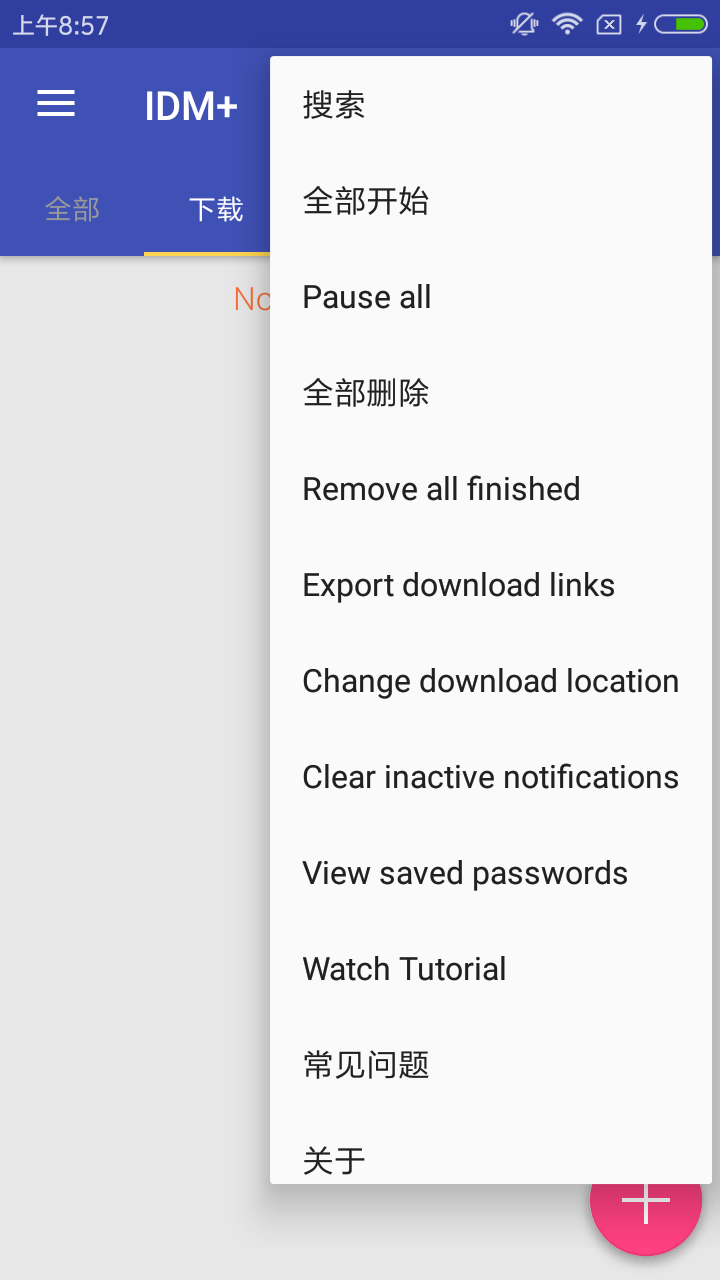720x1280 pixels.
Task: Choose Remove all finished
Action: tap(491, 489)
